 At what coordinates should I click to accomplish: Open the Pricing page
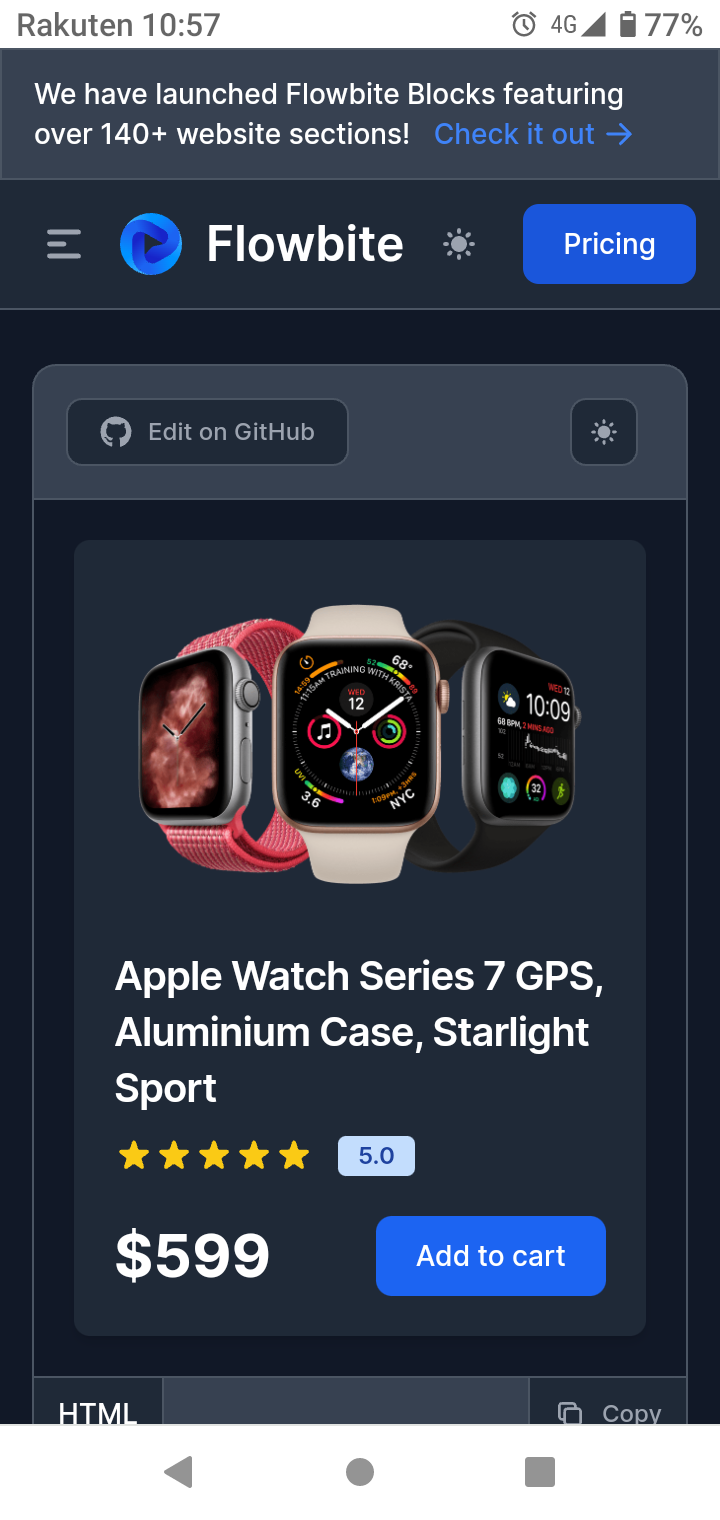point(609,244)
